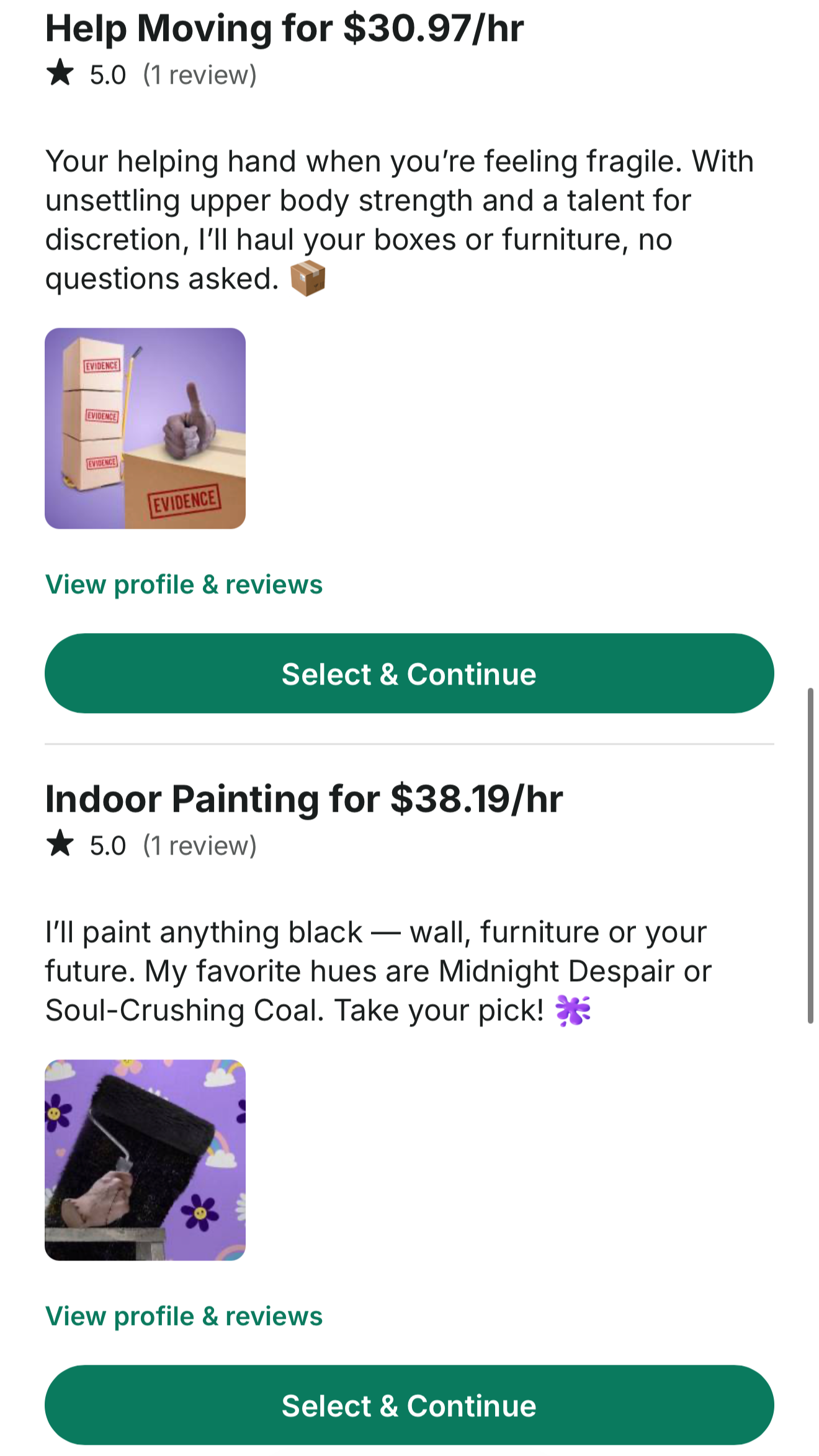This screenshot has height=1456, width=819.
Task: View profile & reviews for Indoor Painting
Action: point(184,1316)
